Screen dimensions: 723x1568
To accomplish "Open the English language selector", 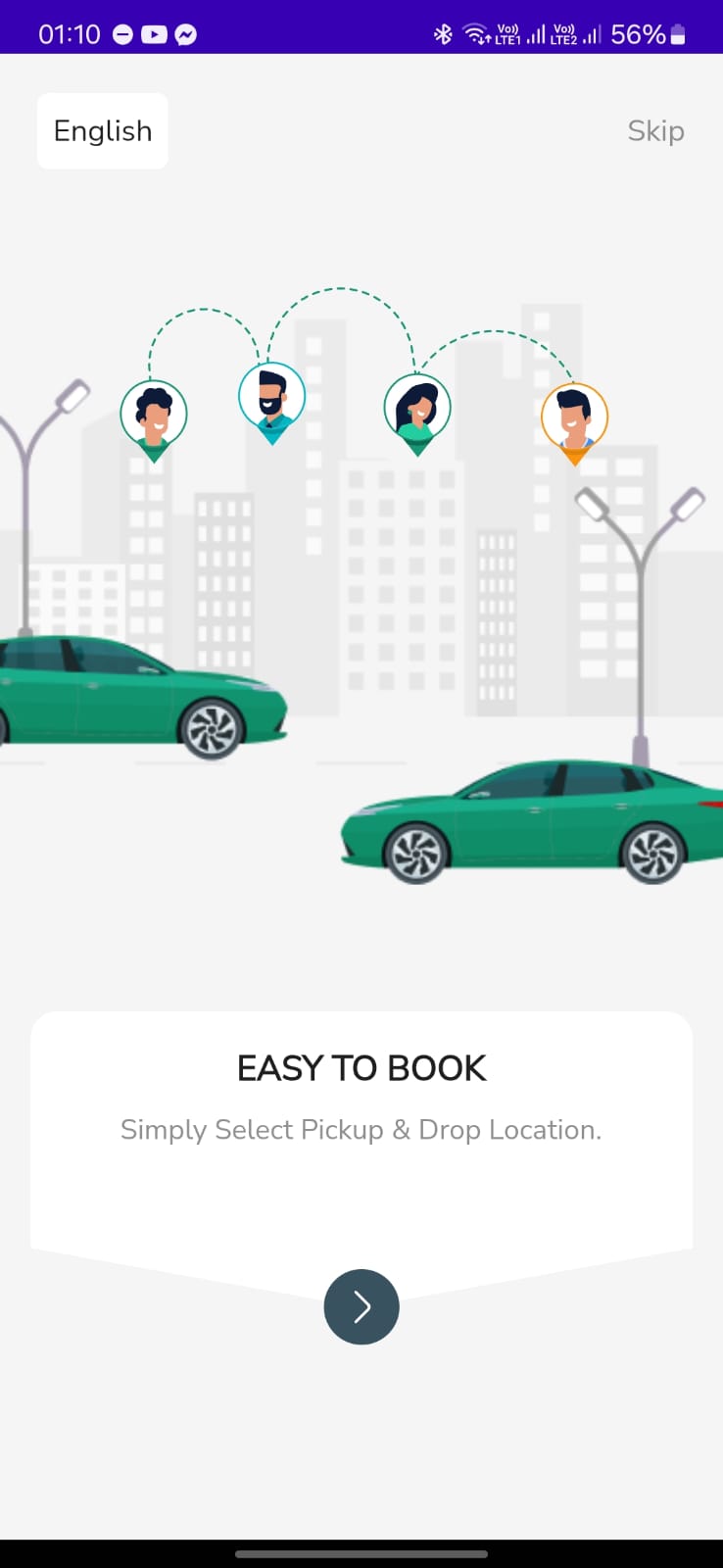I will click(x=102, y=130).
